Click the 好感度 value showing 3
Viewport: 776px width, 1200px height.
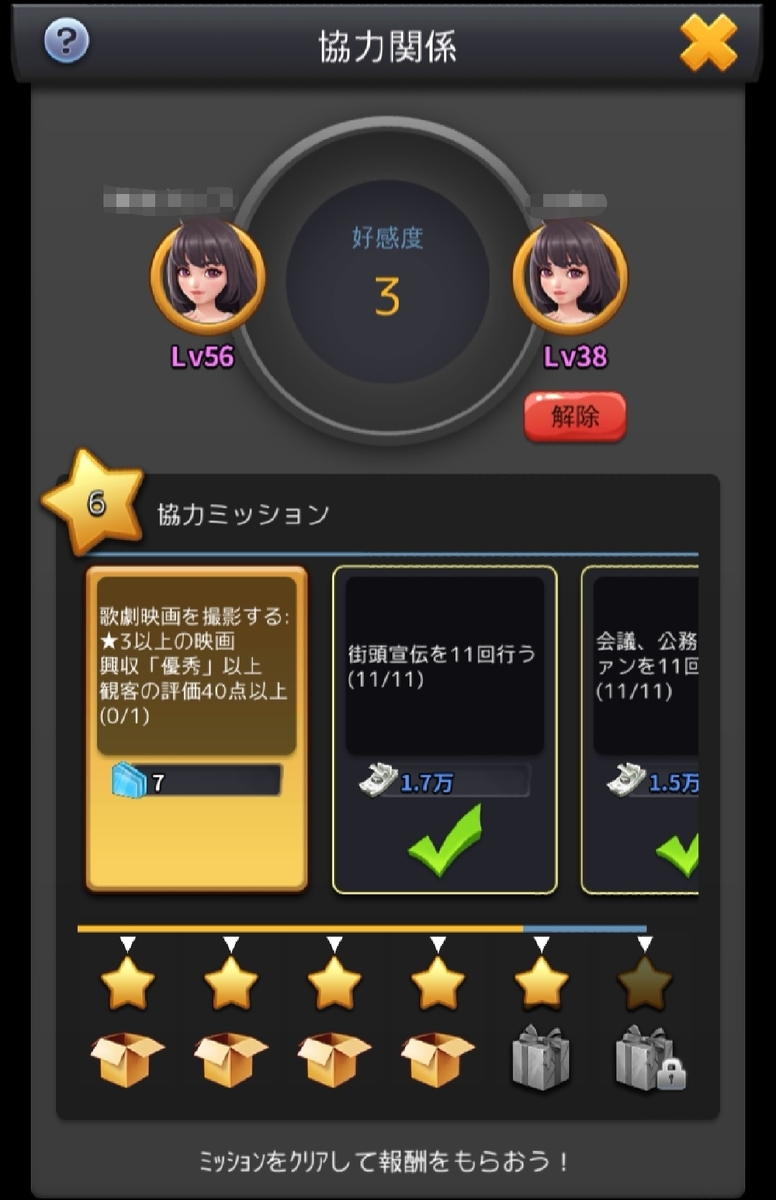(388, 294)
